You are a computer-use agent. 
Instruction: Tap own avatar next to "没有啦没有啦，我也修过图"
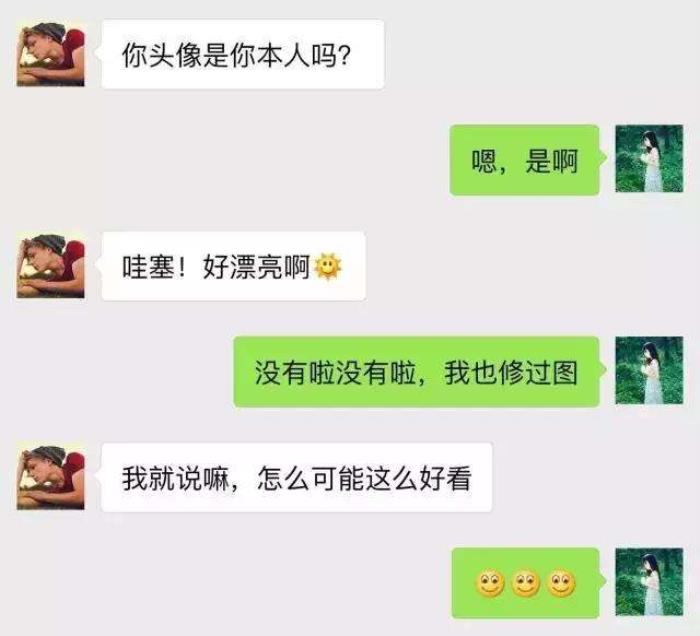coord(648,371)
